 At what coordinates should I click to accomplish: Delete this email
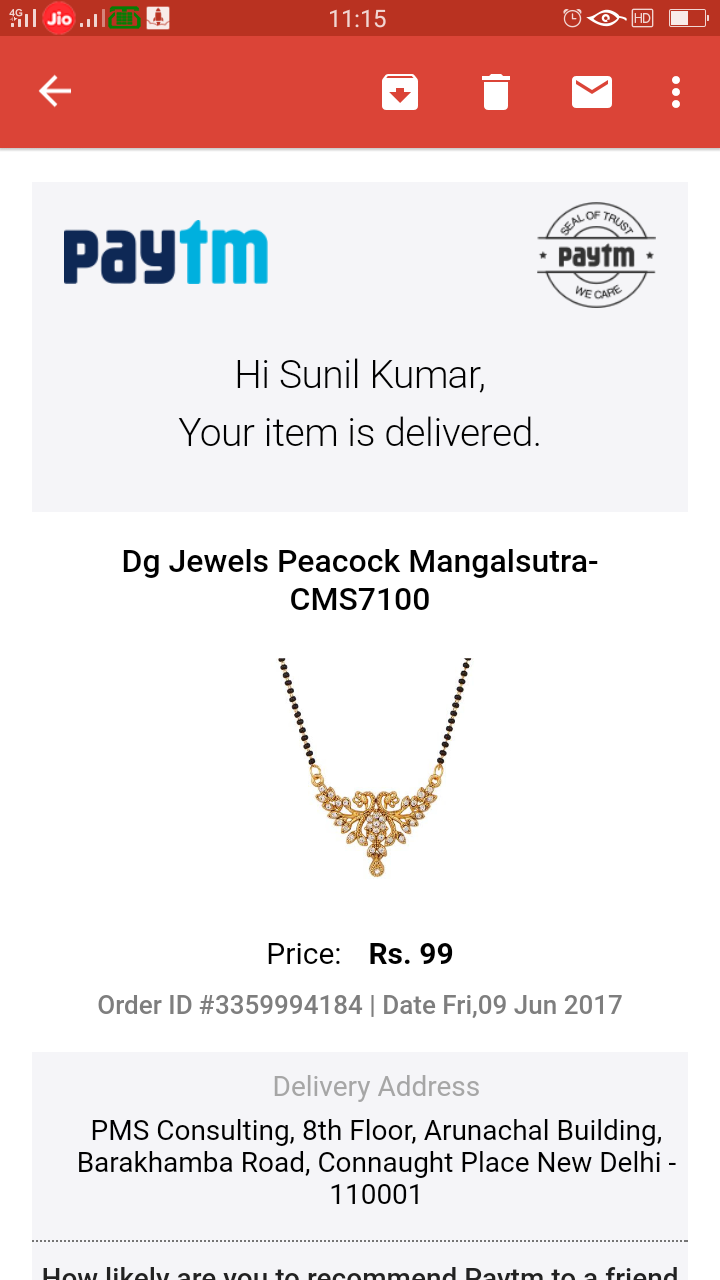[496, 92]
